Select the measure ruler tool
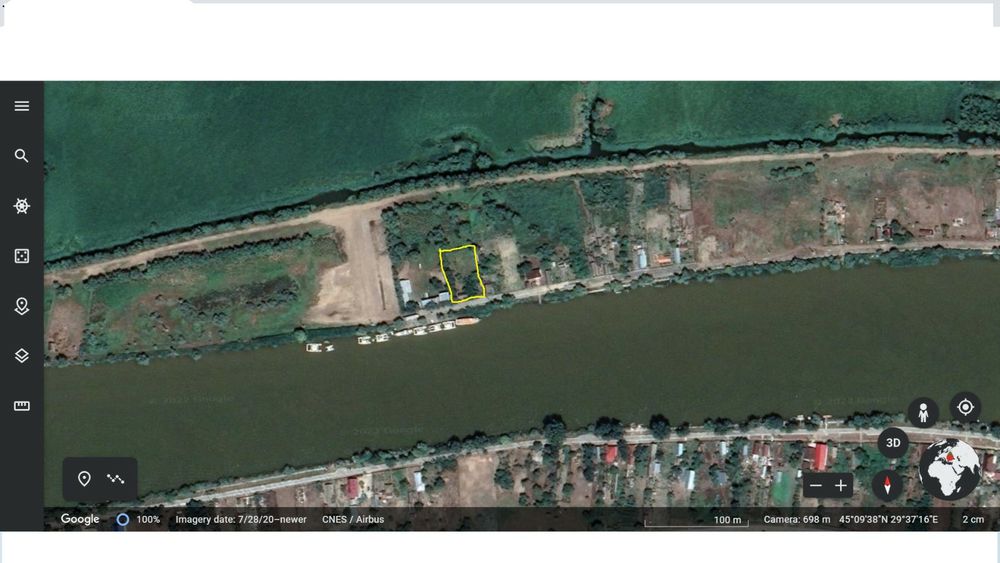This screenshot has height=563, width=1000. [22, 406]
